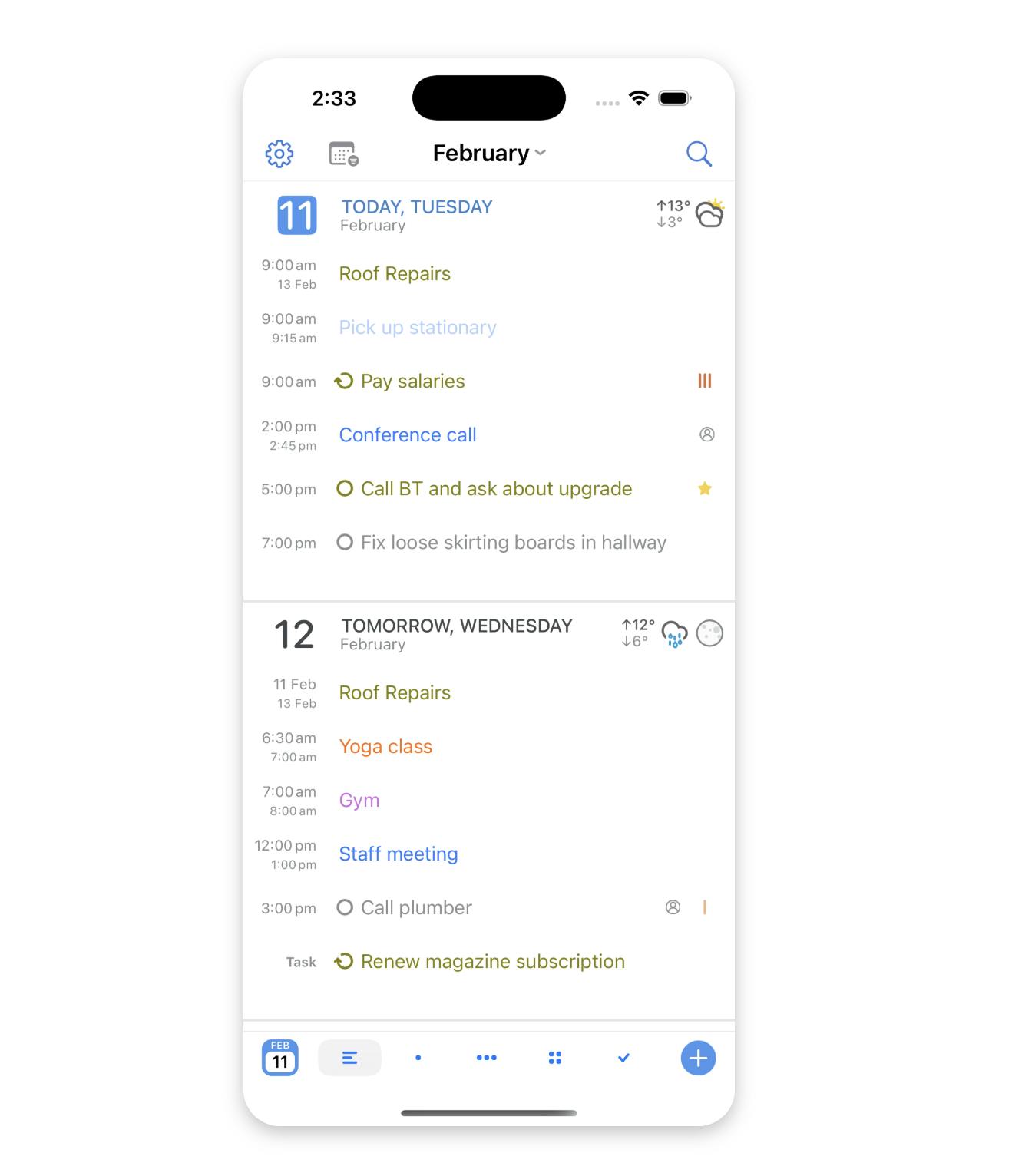Viewport: 1012px width, 1176px height.
Task: Open the Conference call event
Action: tap(408, 435)
